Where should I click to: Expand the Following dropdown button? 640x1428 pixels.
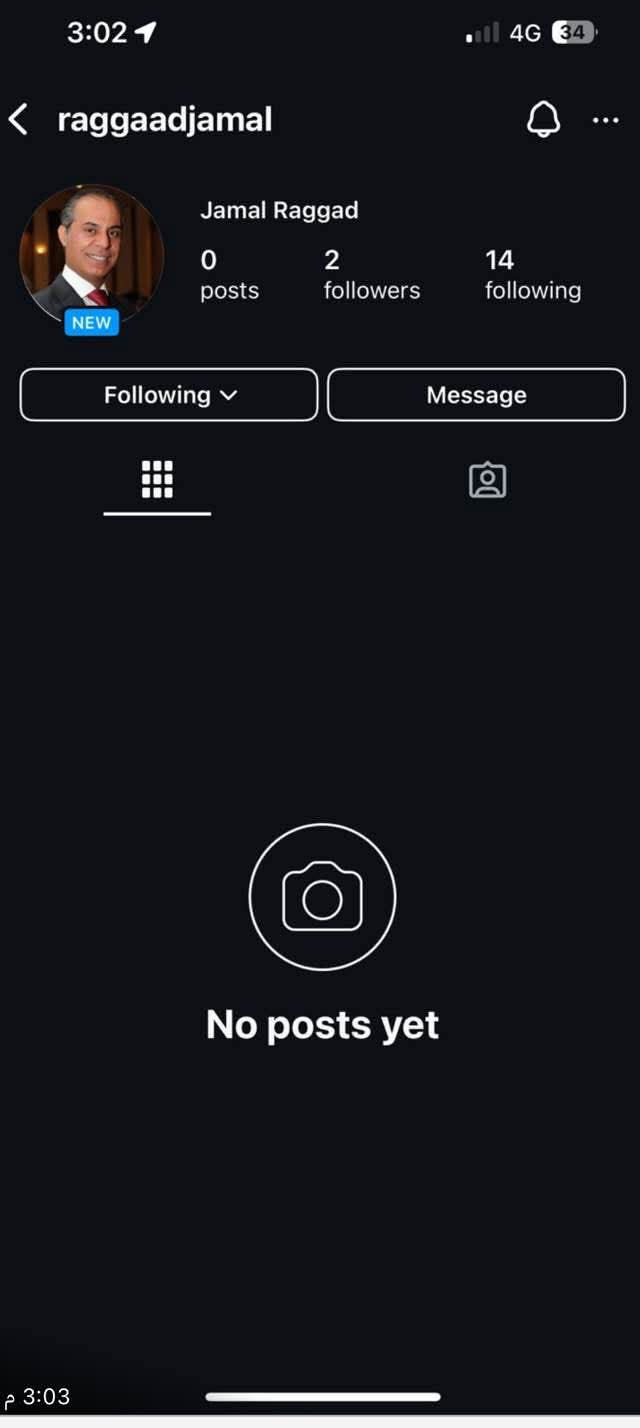pyautogui.click(x=169, y=395)
